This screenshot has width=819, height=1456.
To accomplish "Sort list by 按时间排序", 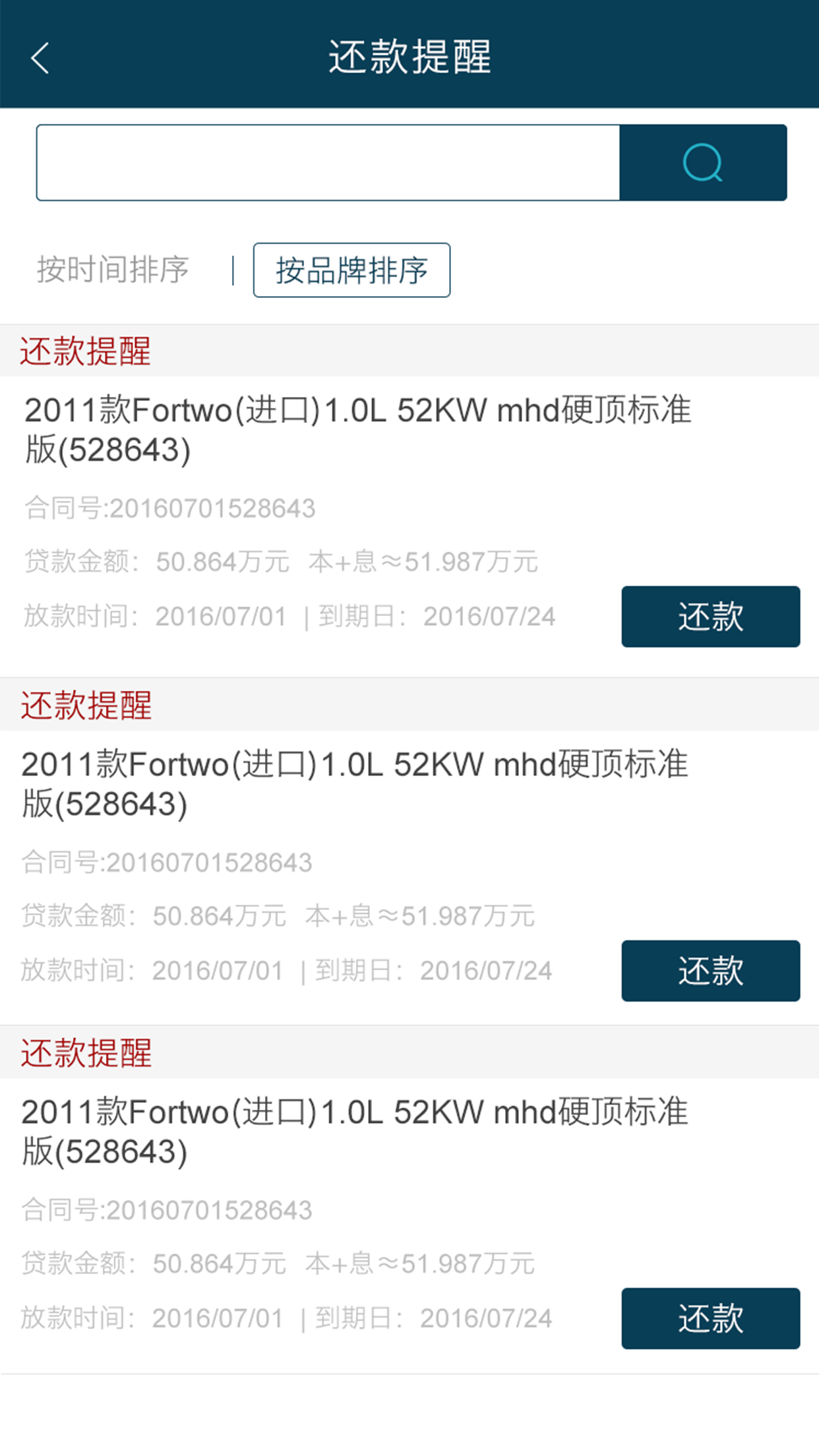I will click(x=113, y=270).
